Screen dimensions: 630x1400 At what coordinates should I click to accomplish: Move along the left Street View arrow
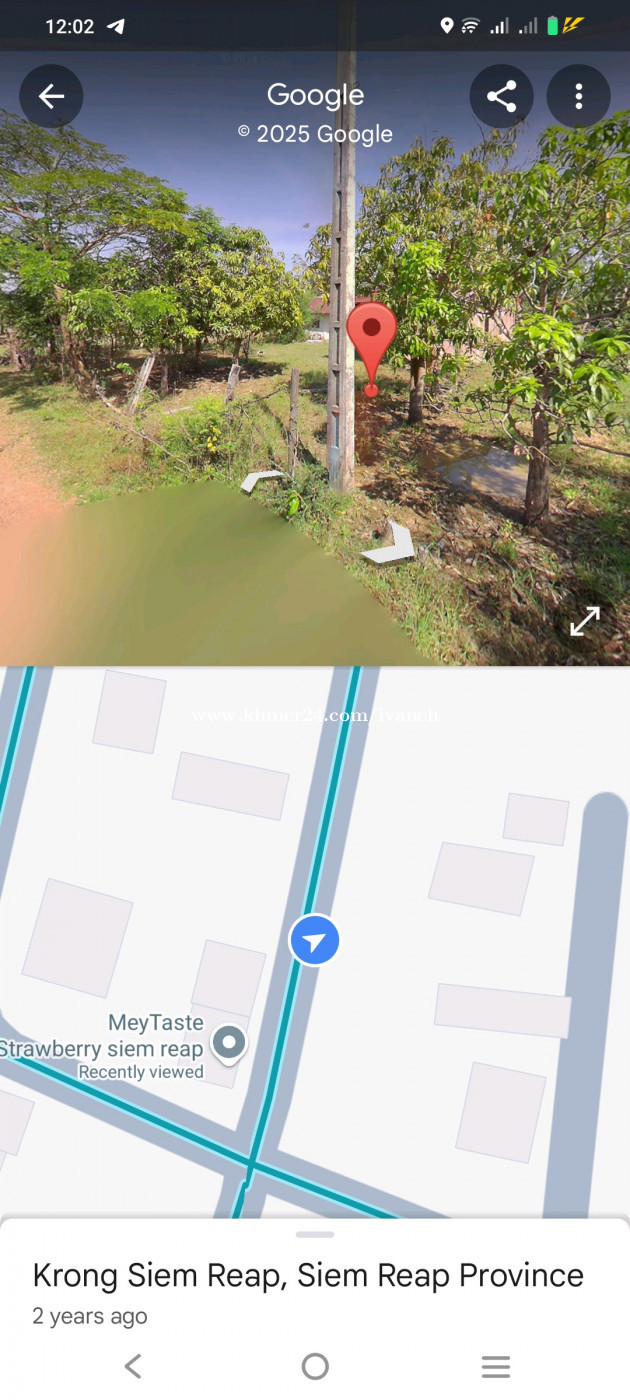coord(262,481)
